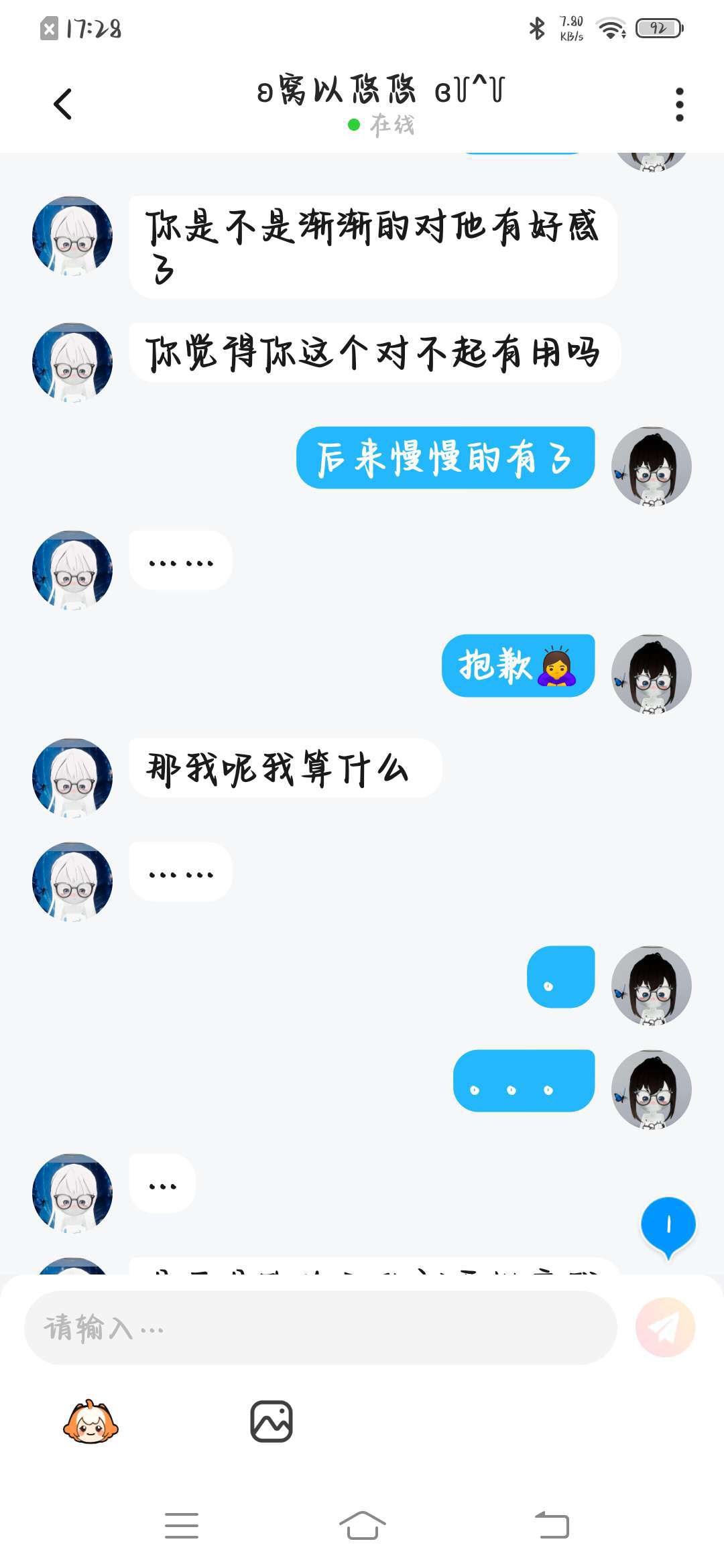Go back using the top-left arrow

point(62,104)
